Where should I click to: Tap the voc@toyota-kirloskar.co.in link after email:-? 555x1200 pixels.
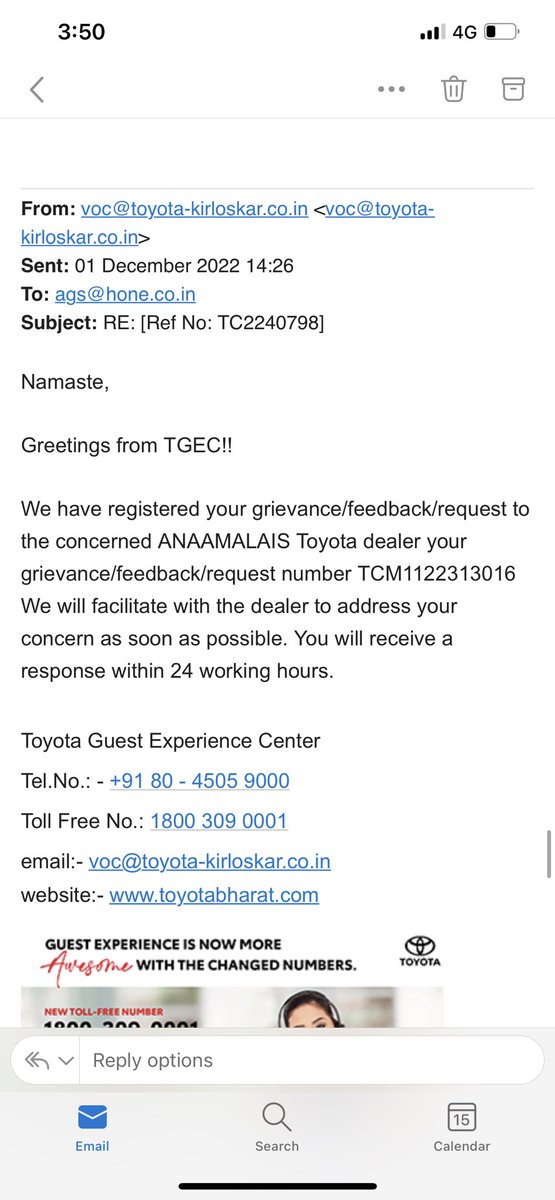210,861
